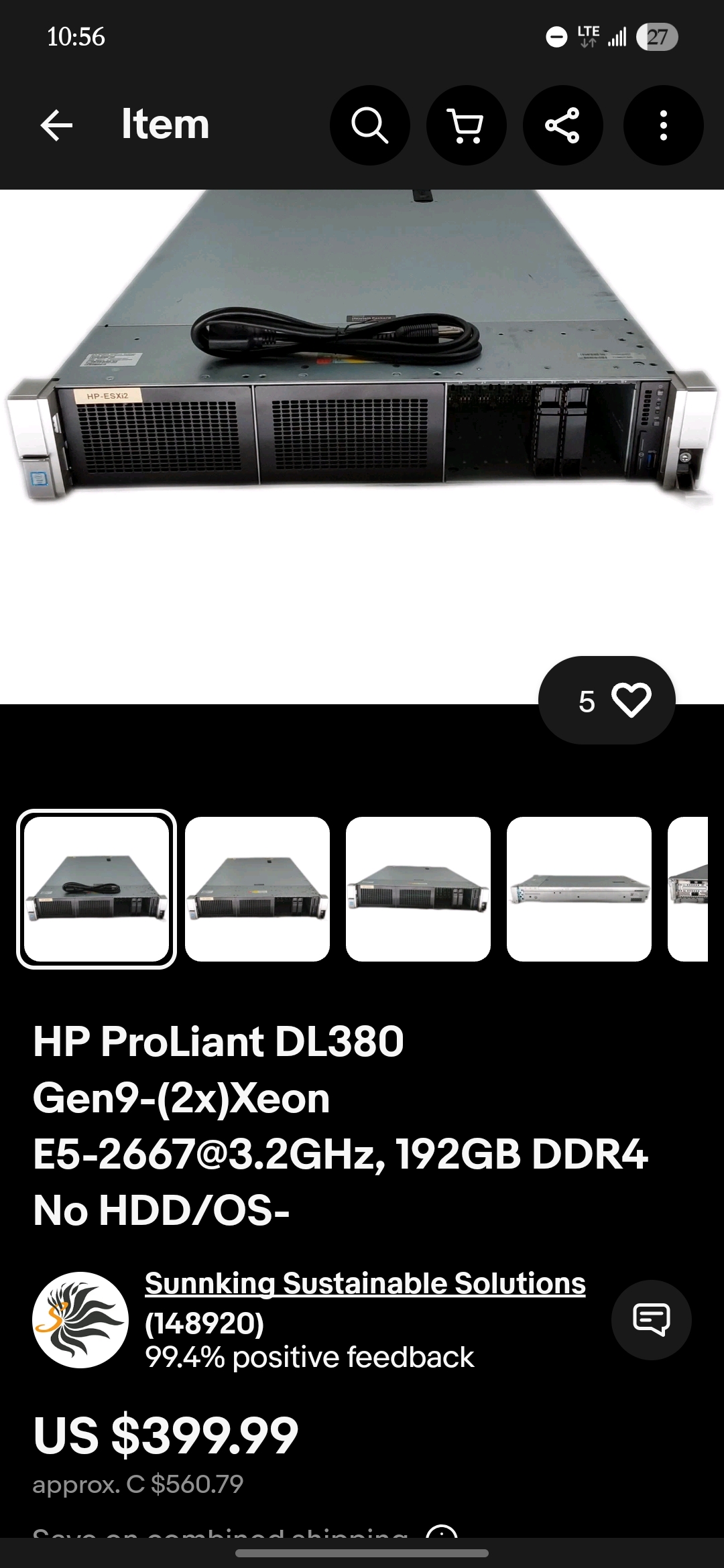
Task: Open the main server photo full screen
Action: (x=362, y=402)
